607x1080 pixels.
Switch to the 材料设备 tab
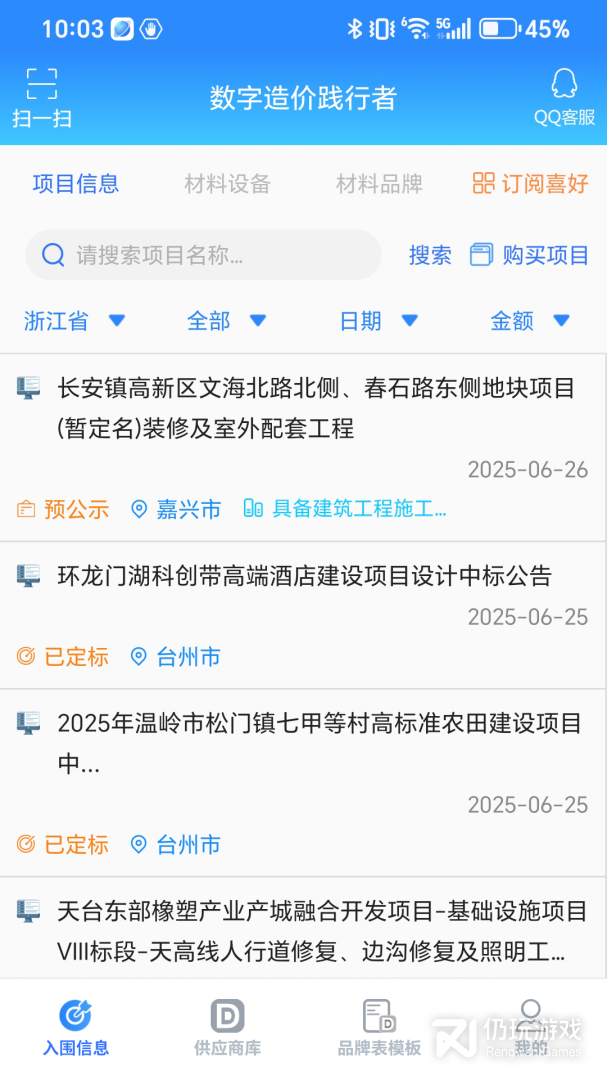tap(227, 184)
